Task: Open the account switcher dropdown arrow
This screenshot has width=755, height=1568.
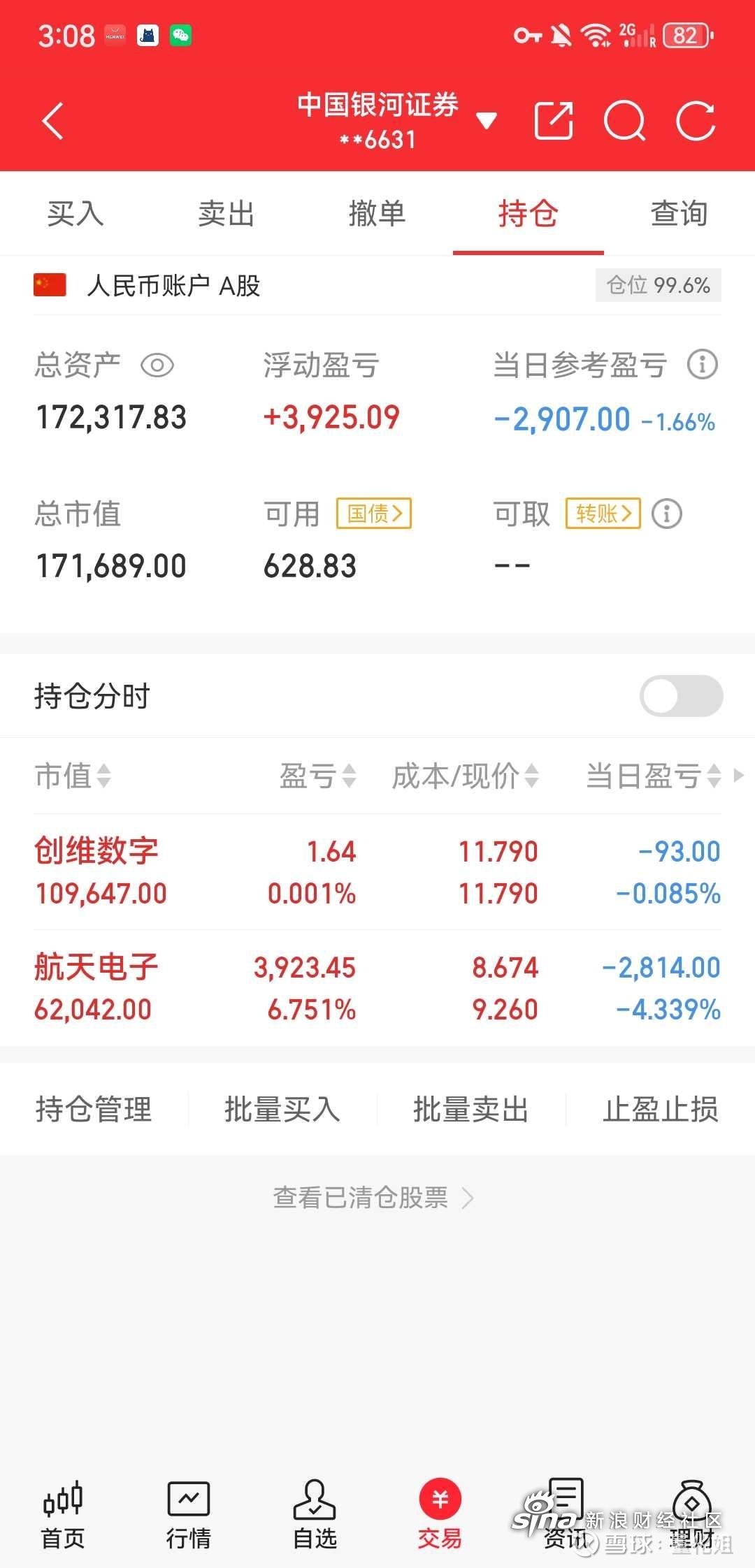Action: (x=486, y=121)
